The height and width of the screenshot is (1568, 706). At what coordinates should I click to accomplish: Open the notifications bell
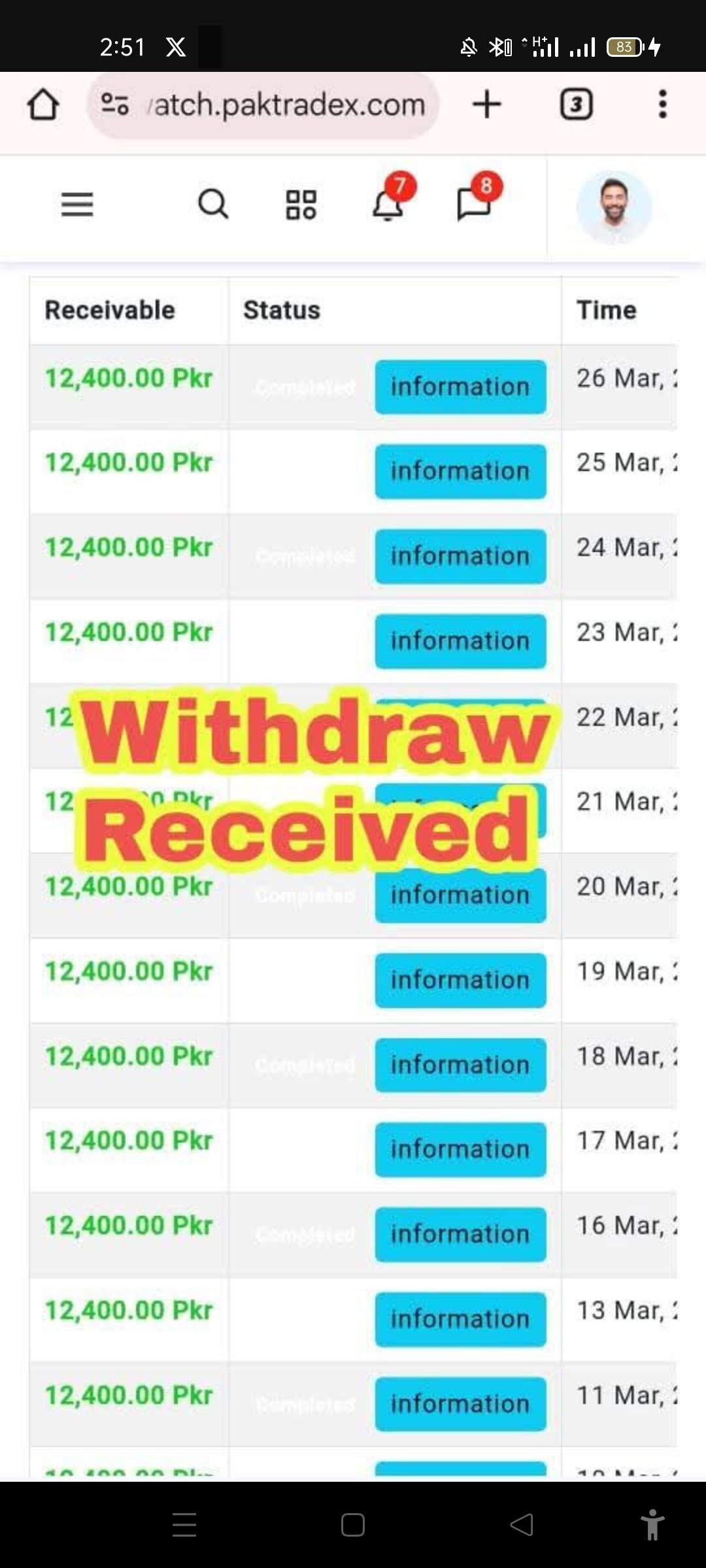pyautogui.click(x=388, y=204)
